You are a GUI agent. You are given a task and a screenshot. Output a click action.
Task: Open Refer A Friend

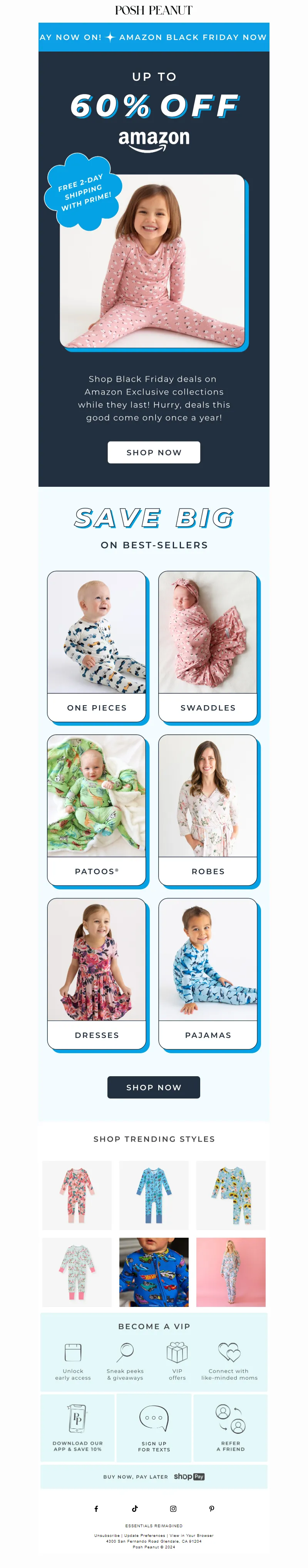click(231, 1427)
